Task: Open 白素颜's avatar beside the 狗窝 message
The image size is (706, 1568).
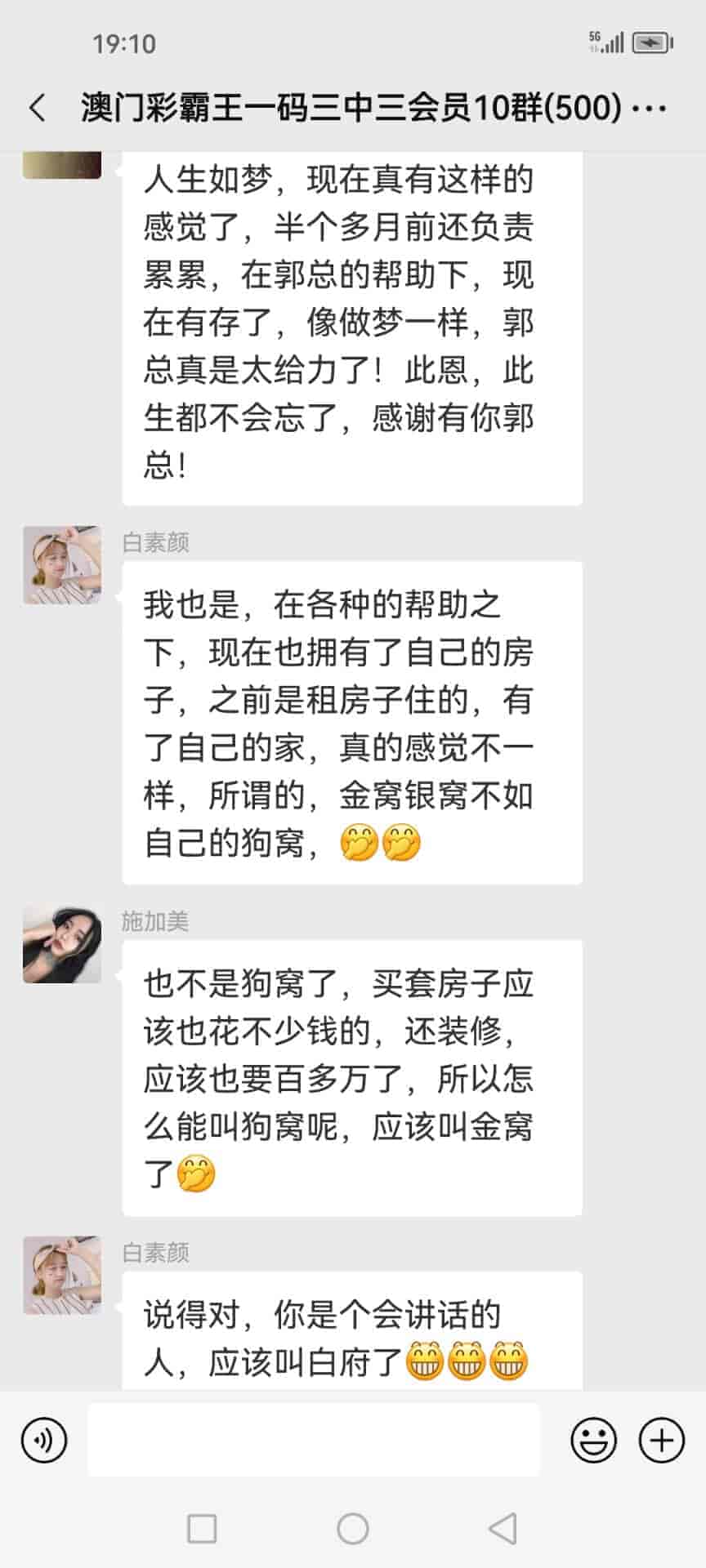Action: 62,565
